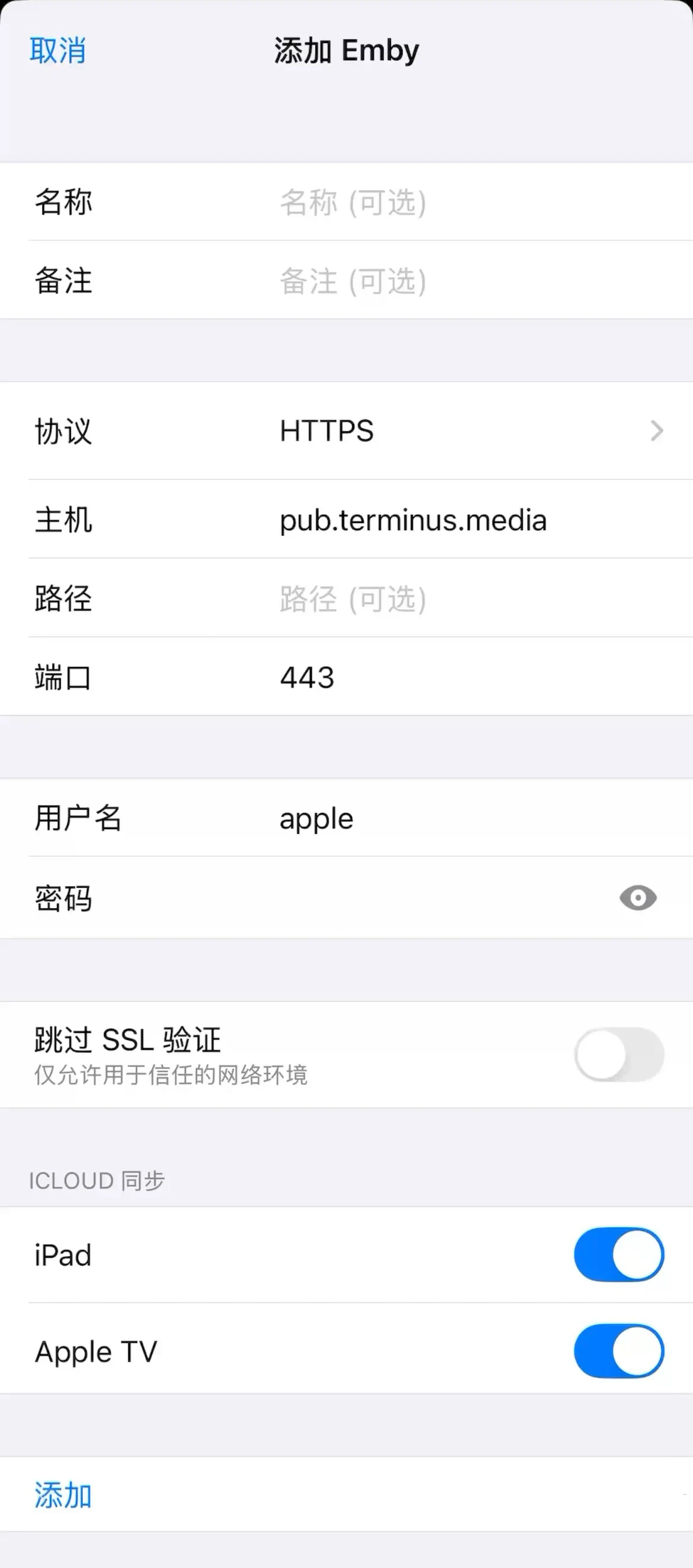Focus the 路径 (可选) path field

[426, 599]
